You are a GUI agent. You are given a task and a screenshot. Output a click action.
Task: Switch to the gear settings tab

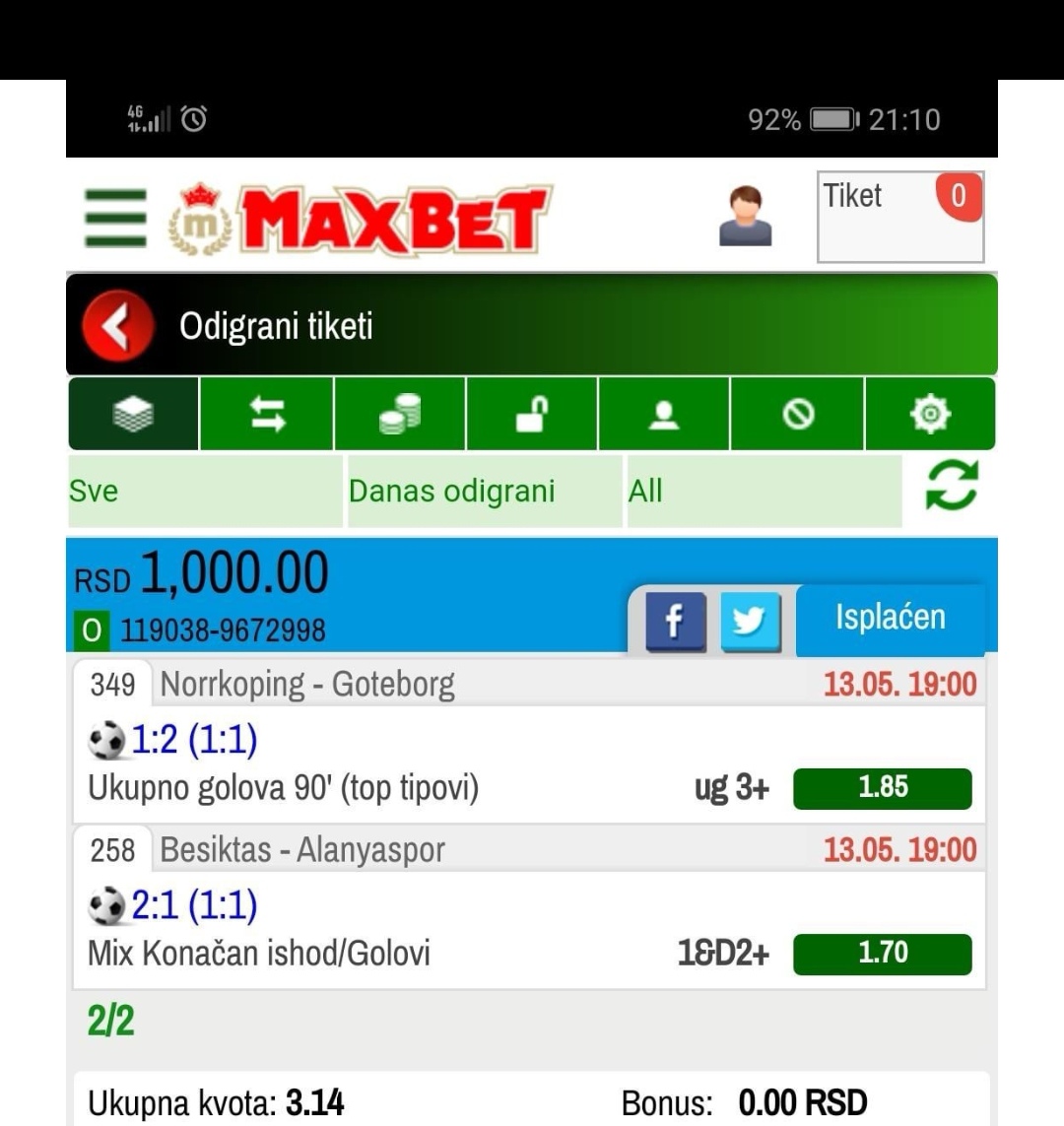[x=930, y=415]
